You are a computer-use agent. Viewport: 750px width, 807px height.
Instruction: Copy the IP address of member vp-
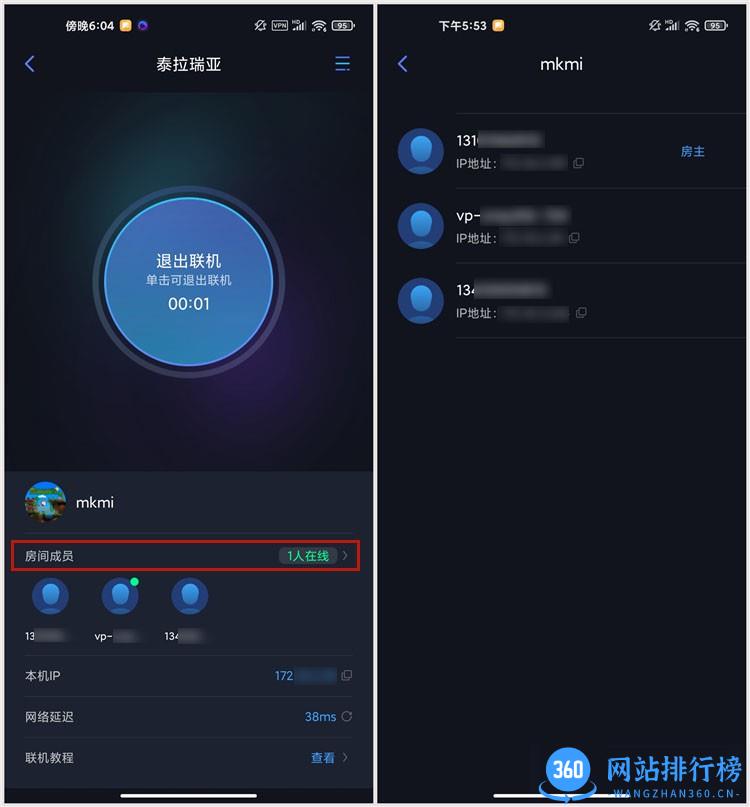click(x=574, y=238)
